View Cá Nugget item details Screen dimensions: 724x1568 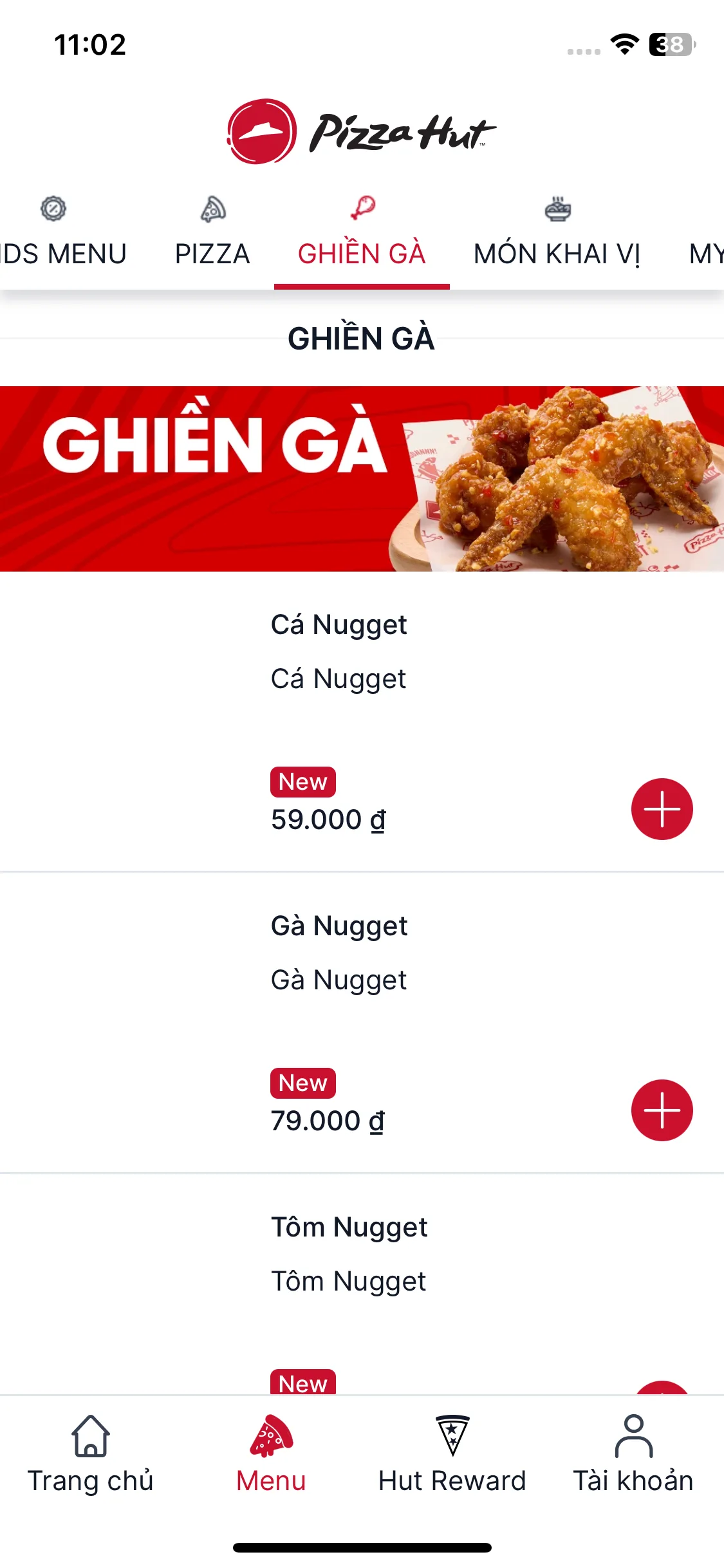tap(339, 625)
